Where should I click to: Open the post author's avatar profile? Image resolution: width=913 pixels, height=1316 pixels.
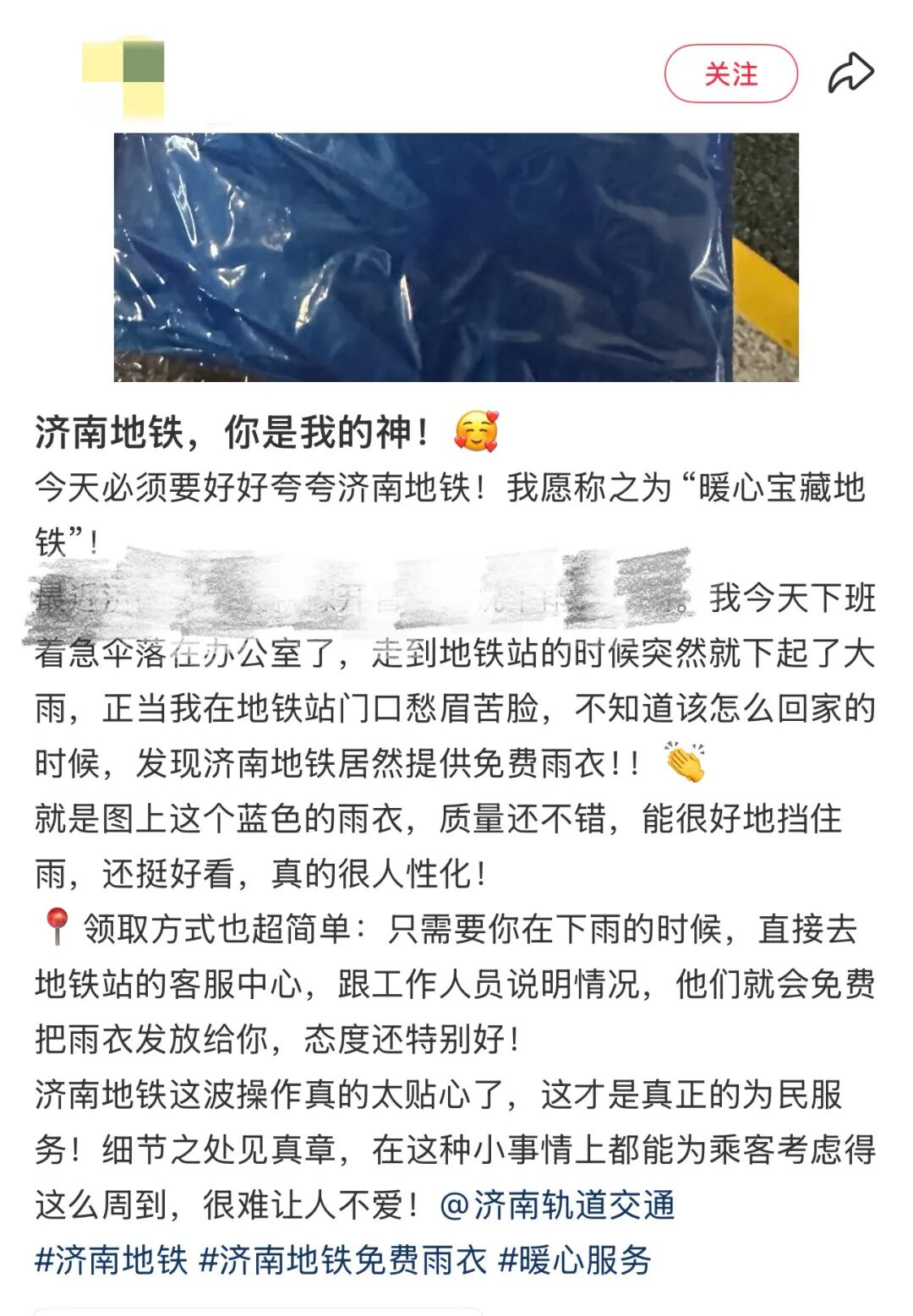point(123,78)
